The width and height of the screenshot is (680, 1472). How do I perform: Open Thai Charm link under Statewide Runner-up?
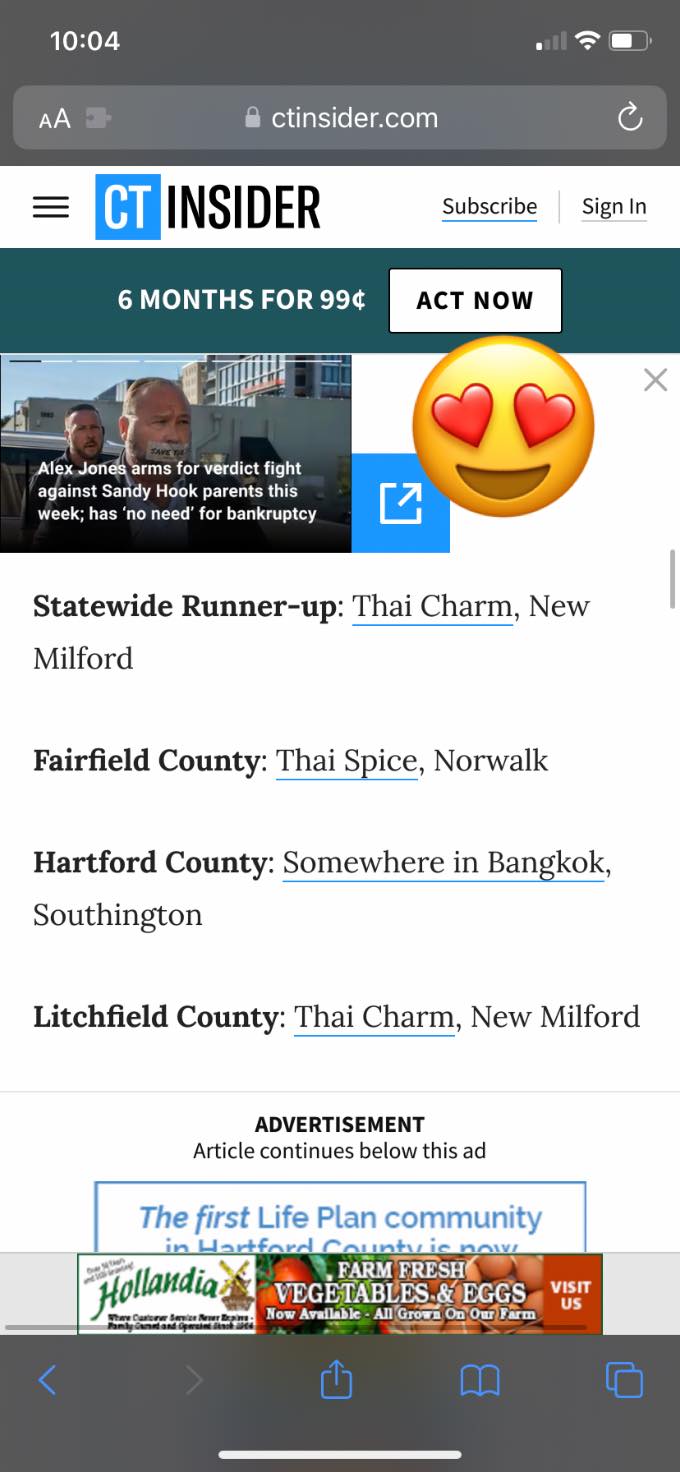[x=432, y=606]
